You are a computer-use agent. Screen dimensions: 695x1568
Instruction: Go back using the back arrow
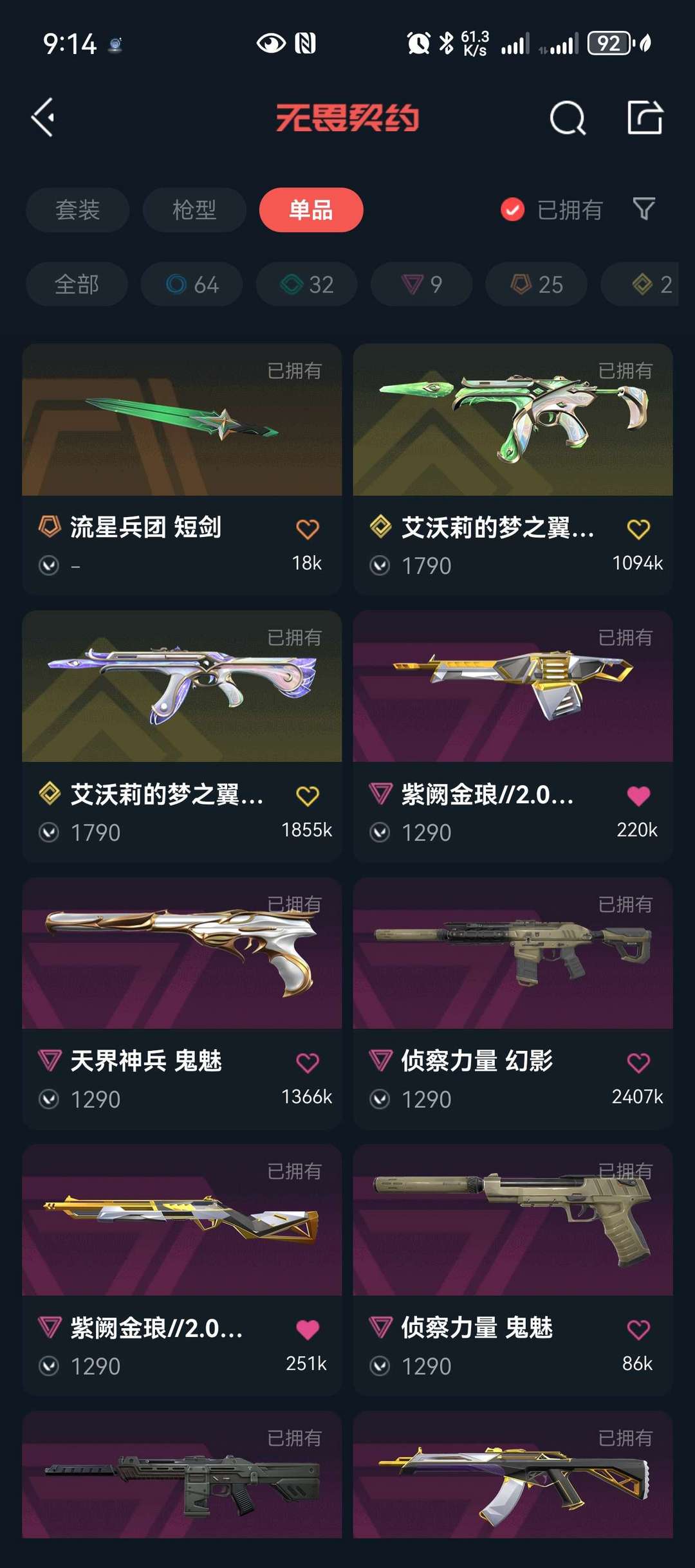(x=42, y=118)
